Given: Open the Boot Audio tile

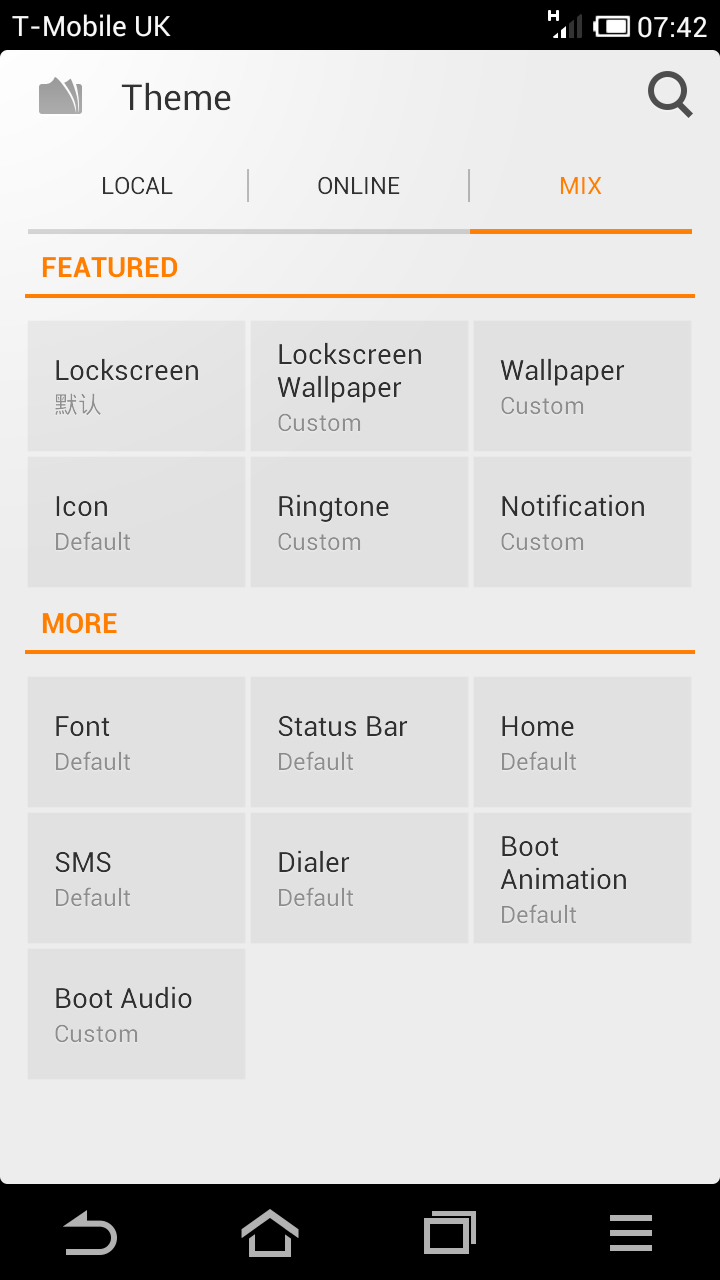Looking at the screenshot, I should pyautogui.click(x=136, y=1014).
